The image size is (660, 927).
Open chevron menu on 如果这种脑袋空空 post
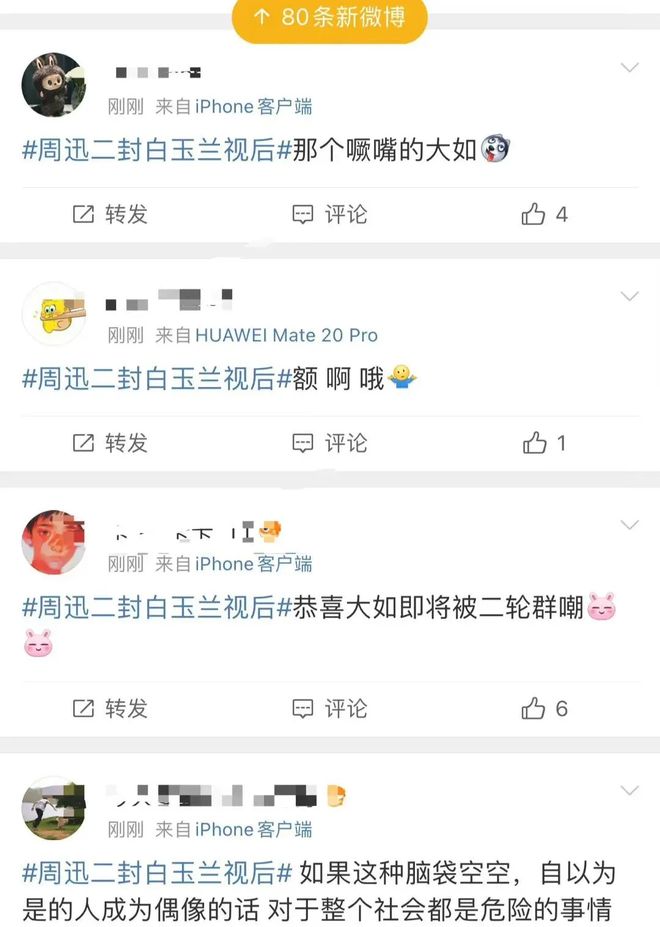[629, 791]
